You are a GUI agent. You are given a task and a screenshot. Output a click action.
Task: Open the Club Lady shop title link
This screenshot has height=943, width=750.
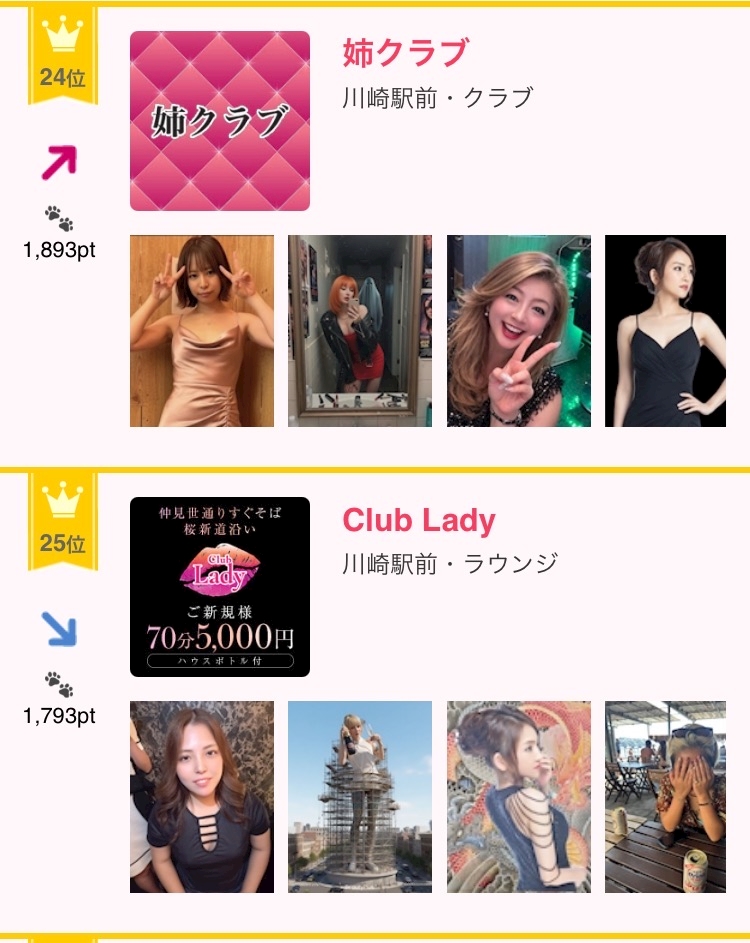419,520
